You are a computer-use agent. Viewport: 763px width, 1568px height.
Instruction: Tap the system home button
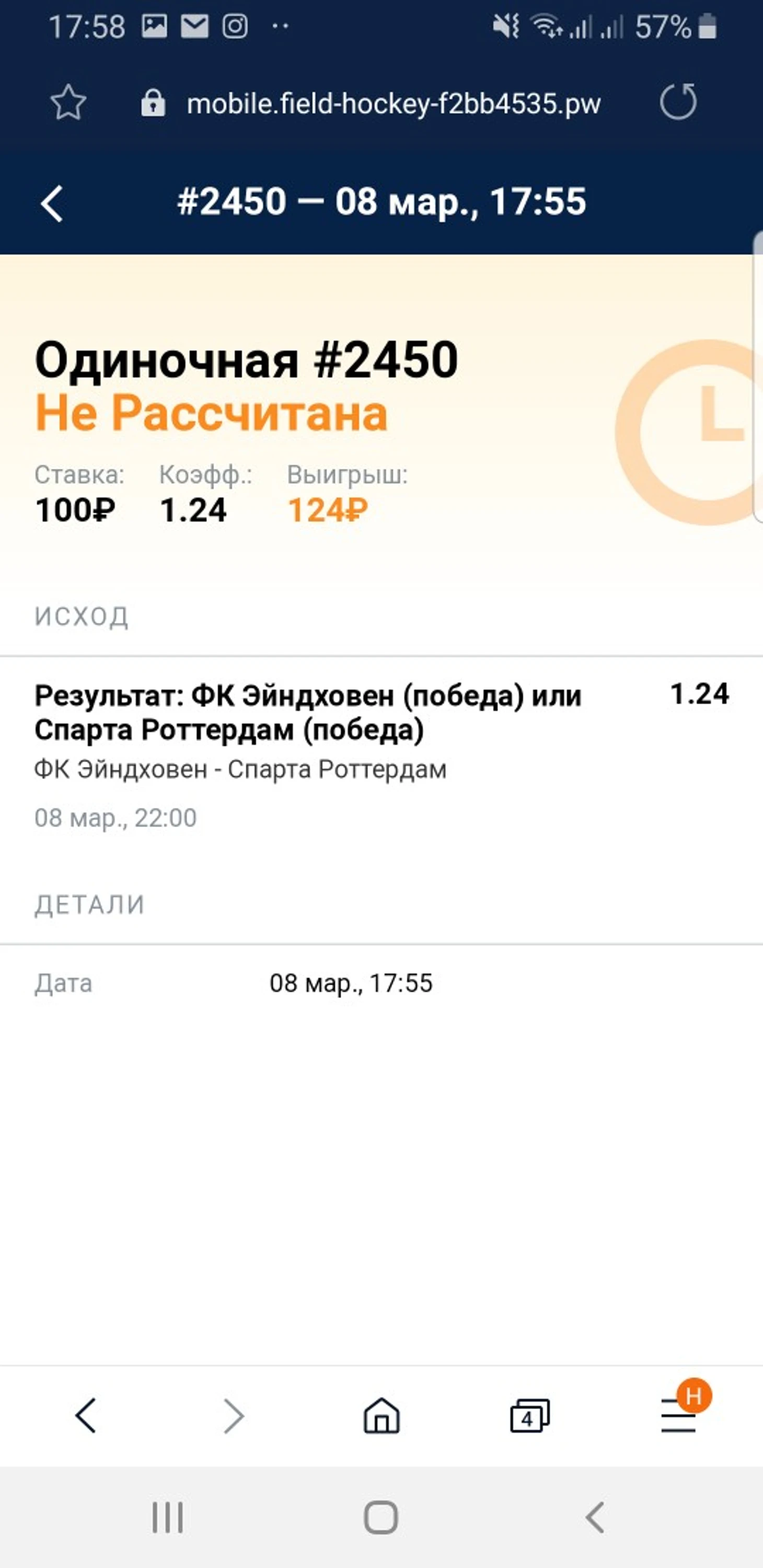pyautogui.click(x=381, y=1517)
